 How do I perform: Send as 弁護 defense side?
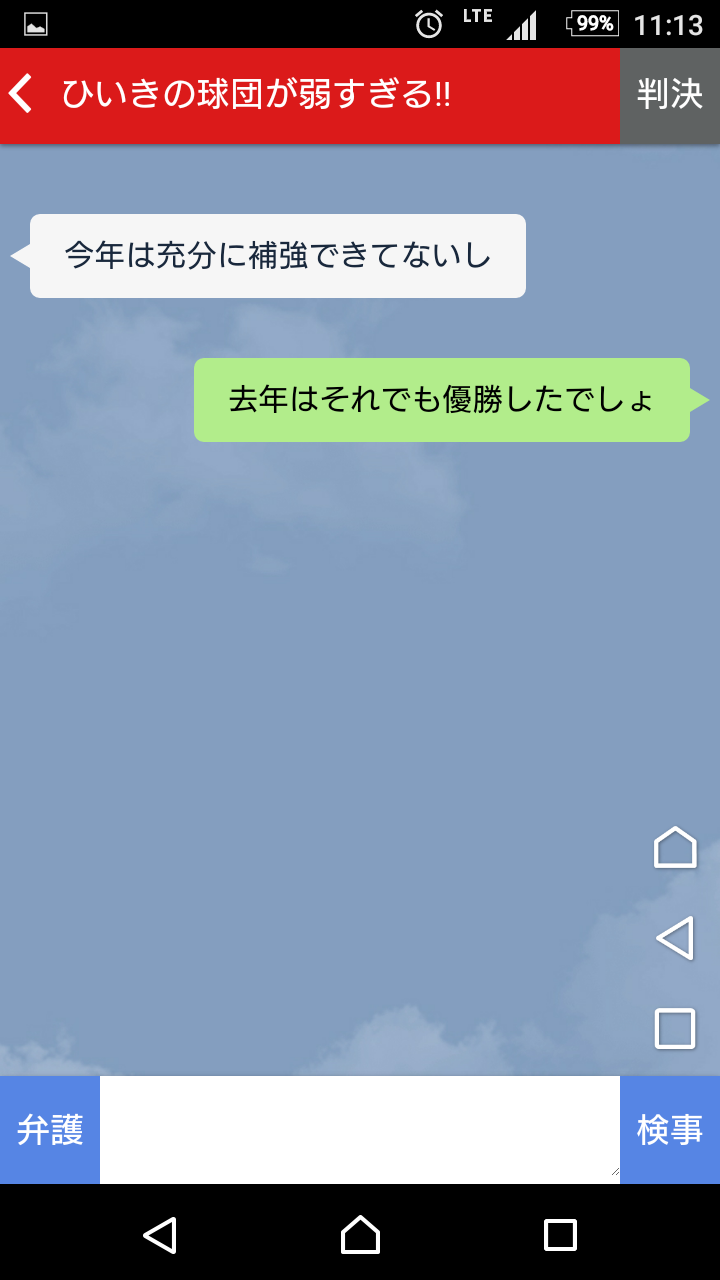[50, 1130]
